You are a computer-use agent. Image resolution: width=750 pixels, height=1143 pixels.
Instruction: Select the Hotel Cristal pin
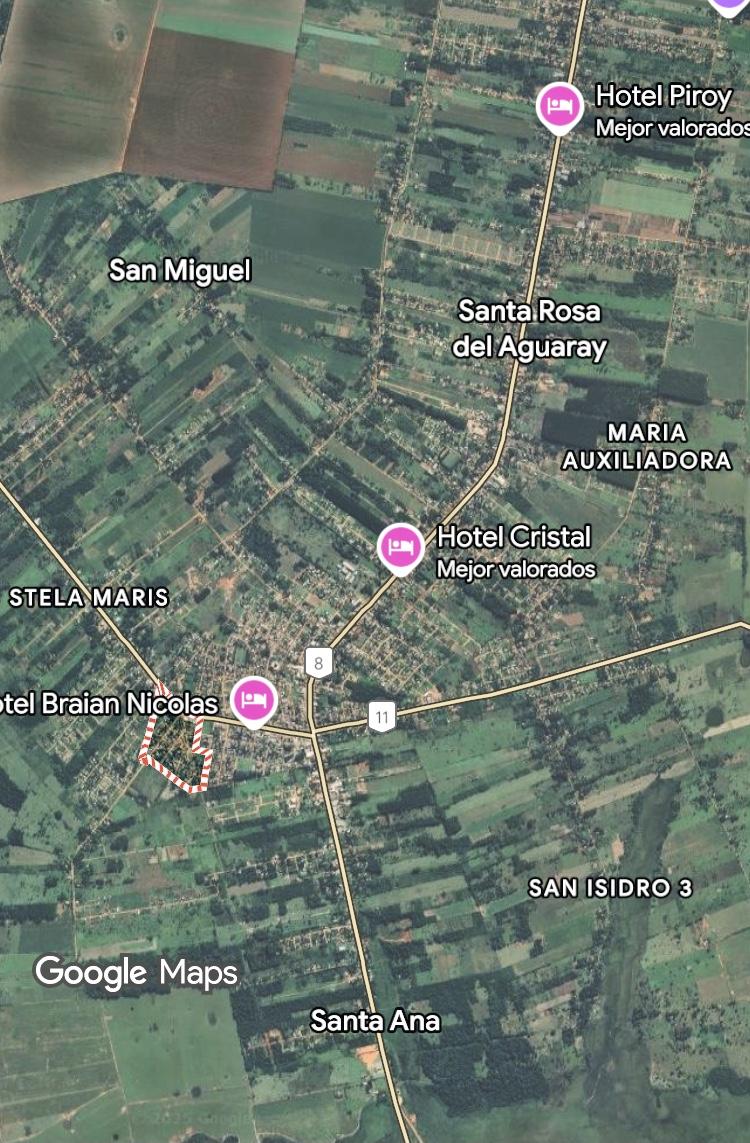pos(401,546)
